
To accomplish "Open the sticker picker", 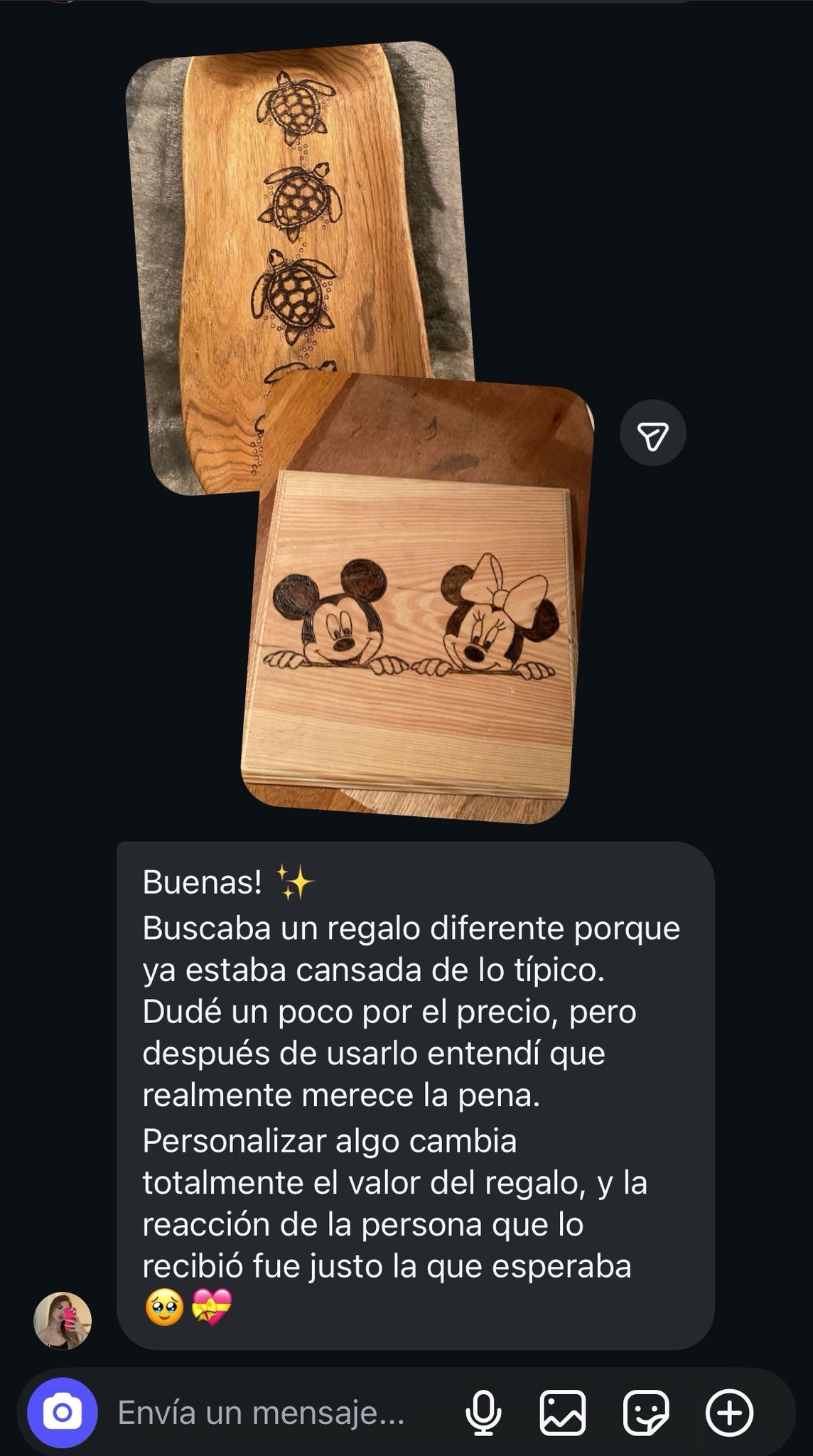I will click(645, 1413).
